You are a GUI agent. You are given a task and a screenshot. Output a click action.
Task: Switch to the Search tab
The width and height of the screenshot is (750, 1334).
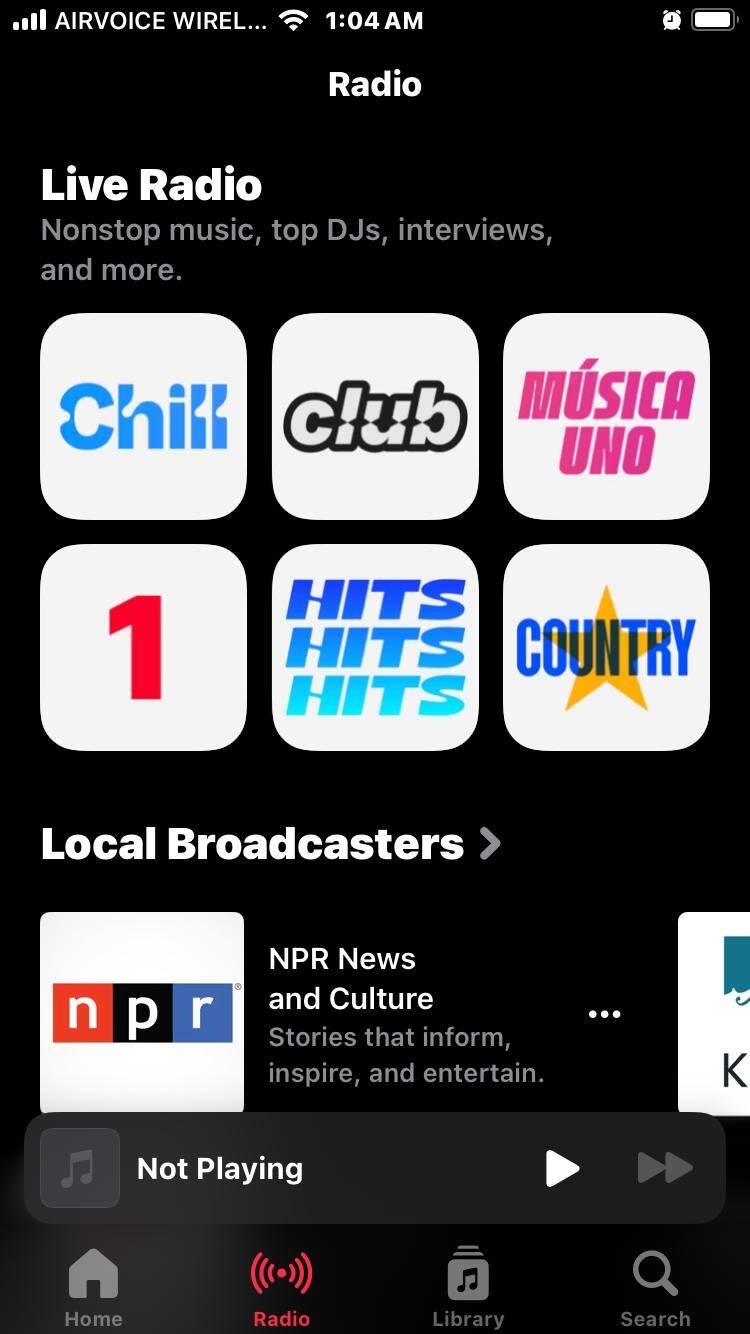[655, 1288]
